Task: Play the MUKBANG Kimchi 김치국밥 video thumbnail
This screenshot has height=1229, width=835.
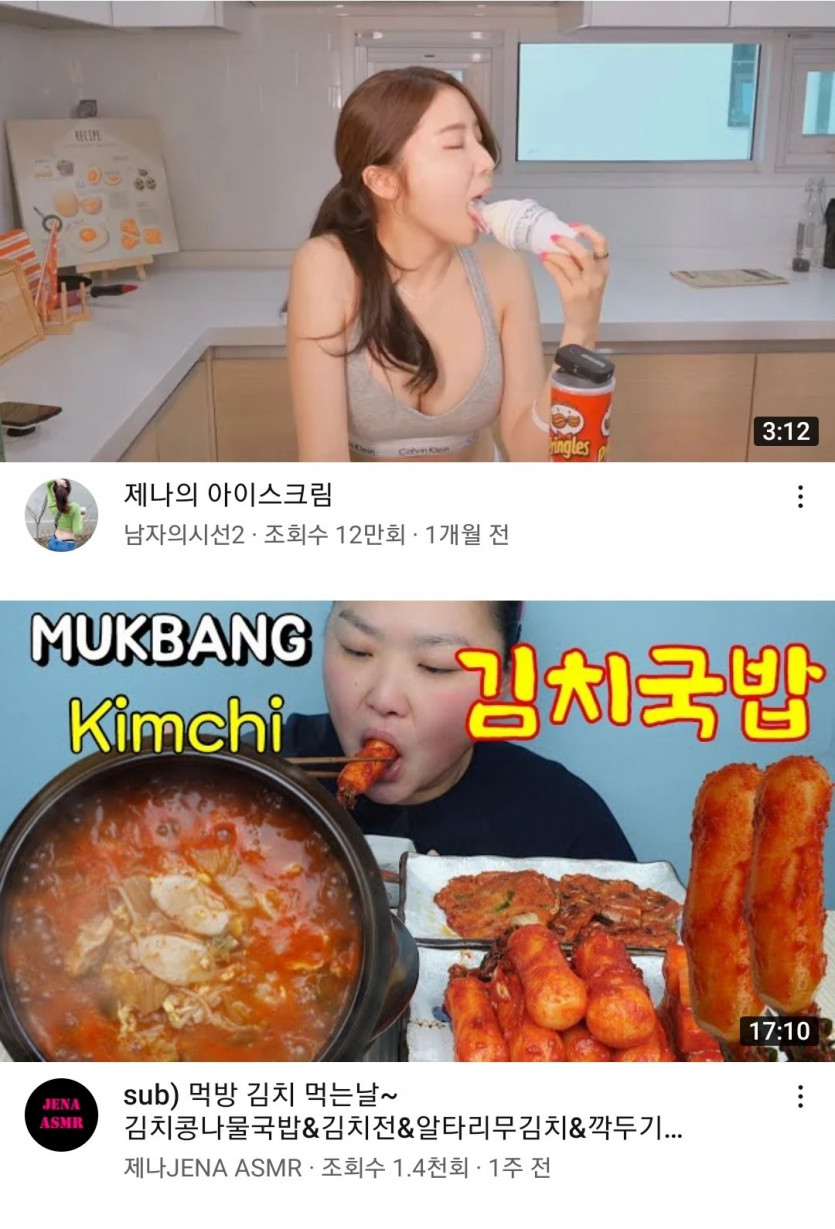Action: 417,830
